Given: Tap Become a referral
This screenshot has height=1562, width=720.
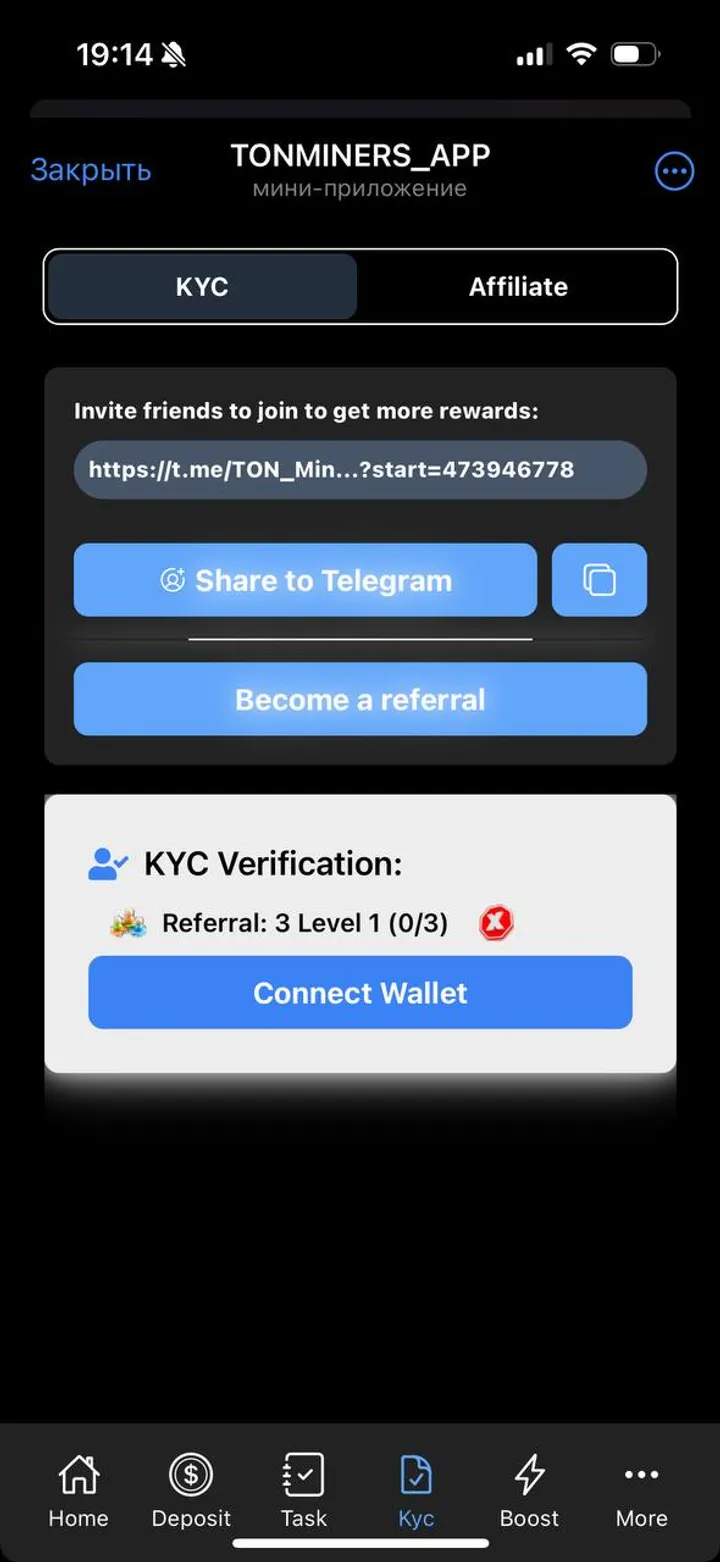Looking at the screenshot, I should (x=360, y=699).
